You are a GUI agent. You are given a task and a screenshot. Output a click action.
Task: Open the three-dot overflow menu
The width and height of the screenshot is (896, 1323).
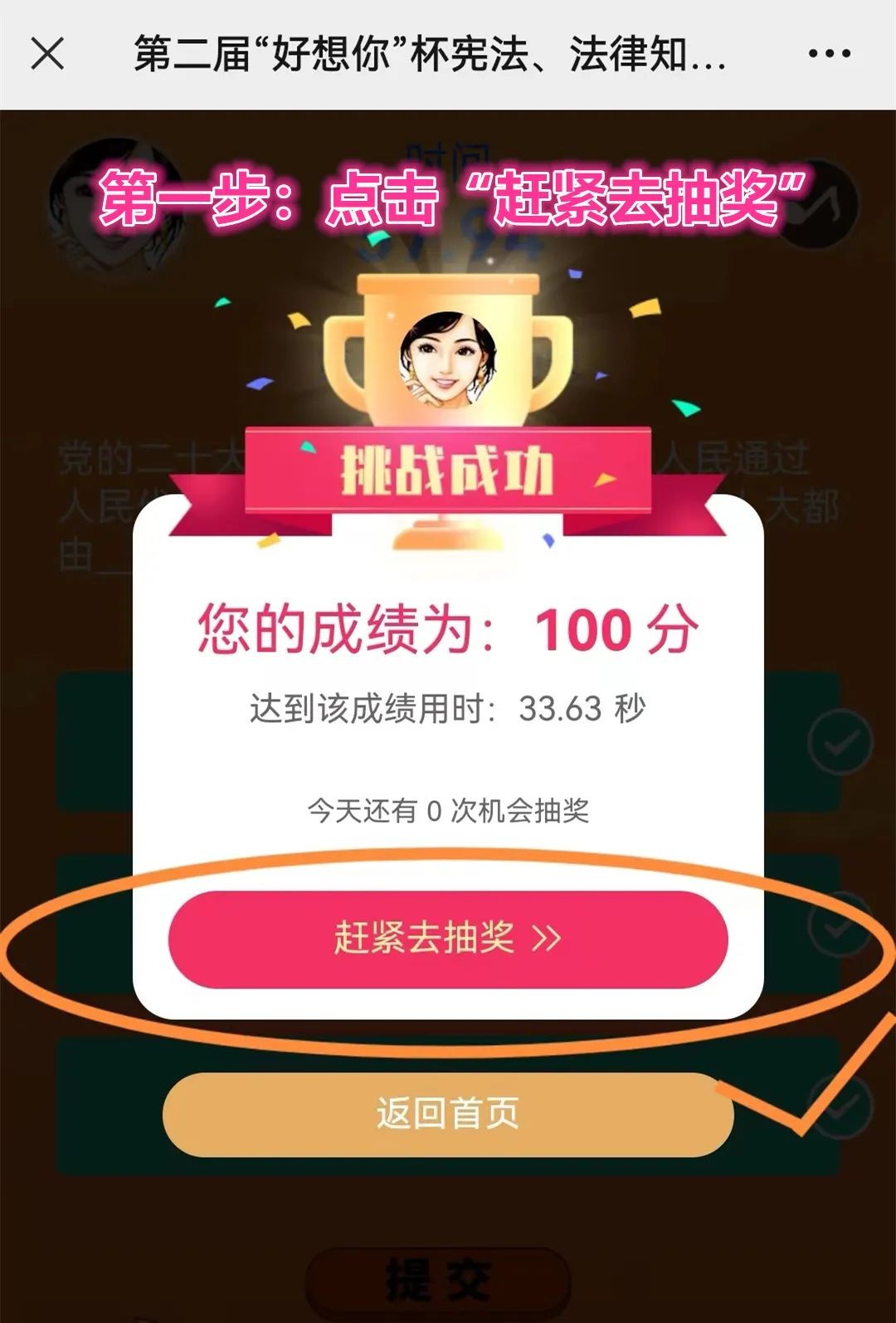829,54
